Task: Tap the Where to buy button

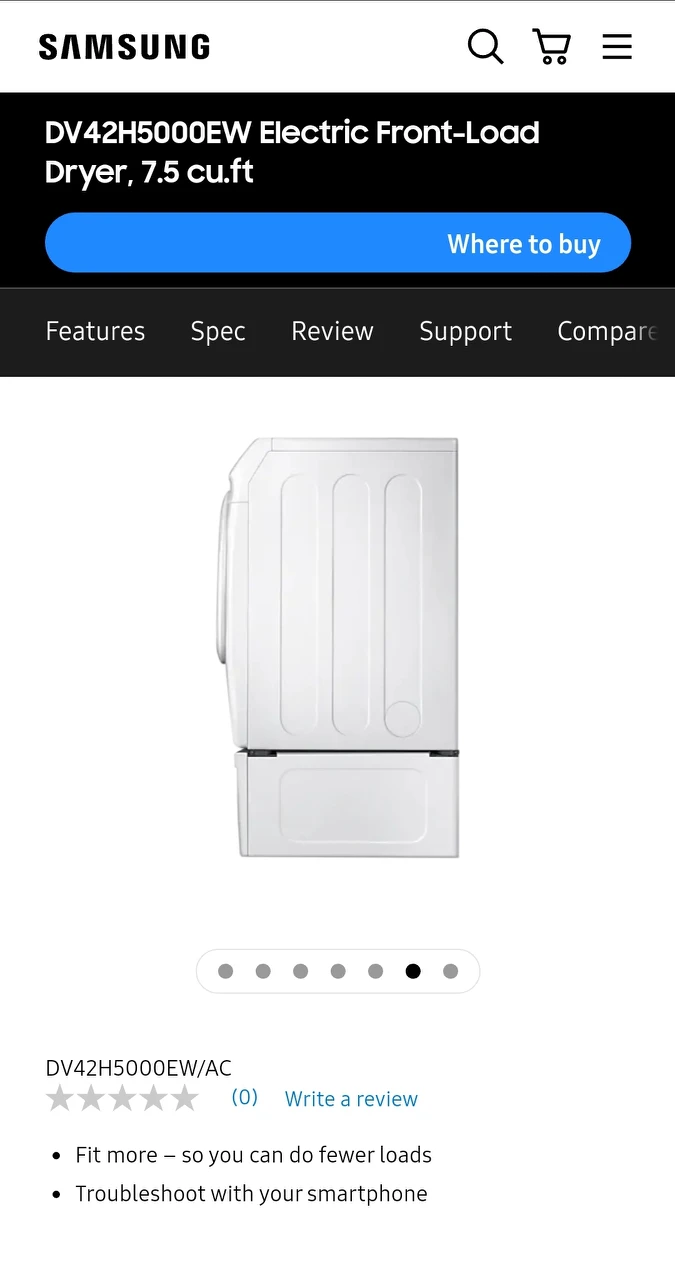Action: pos(338,243)
